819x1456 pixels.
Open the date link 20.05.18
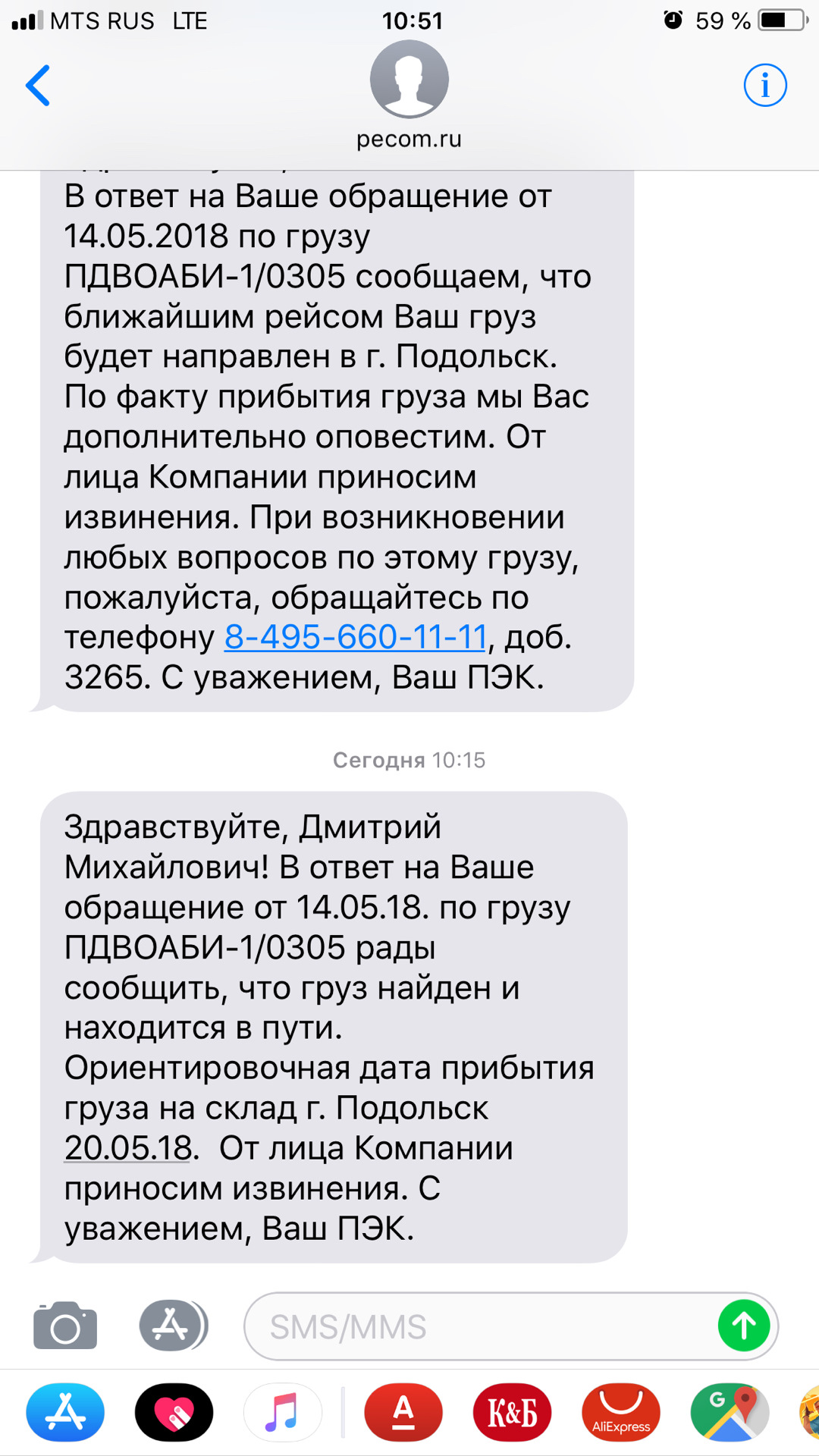tap(129, 1148)
